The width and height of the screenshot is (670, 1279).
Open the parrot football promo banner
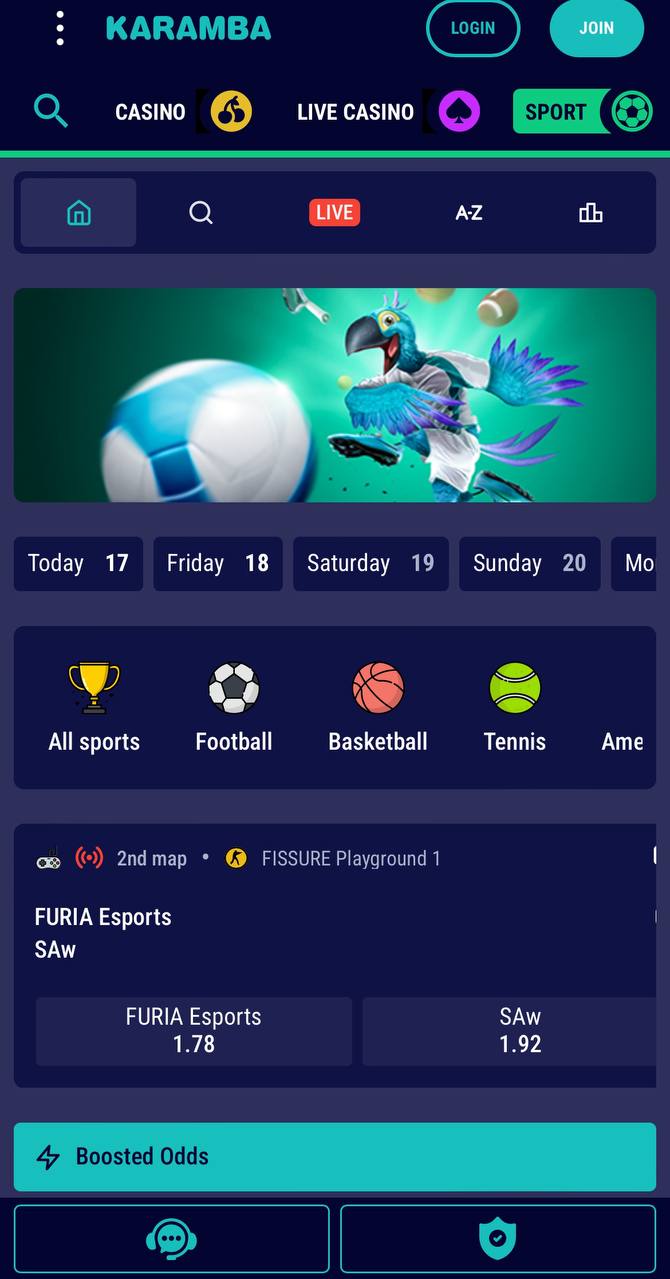[x=335, y=395]
